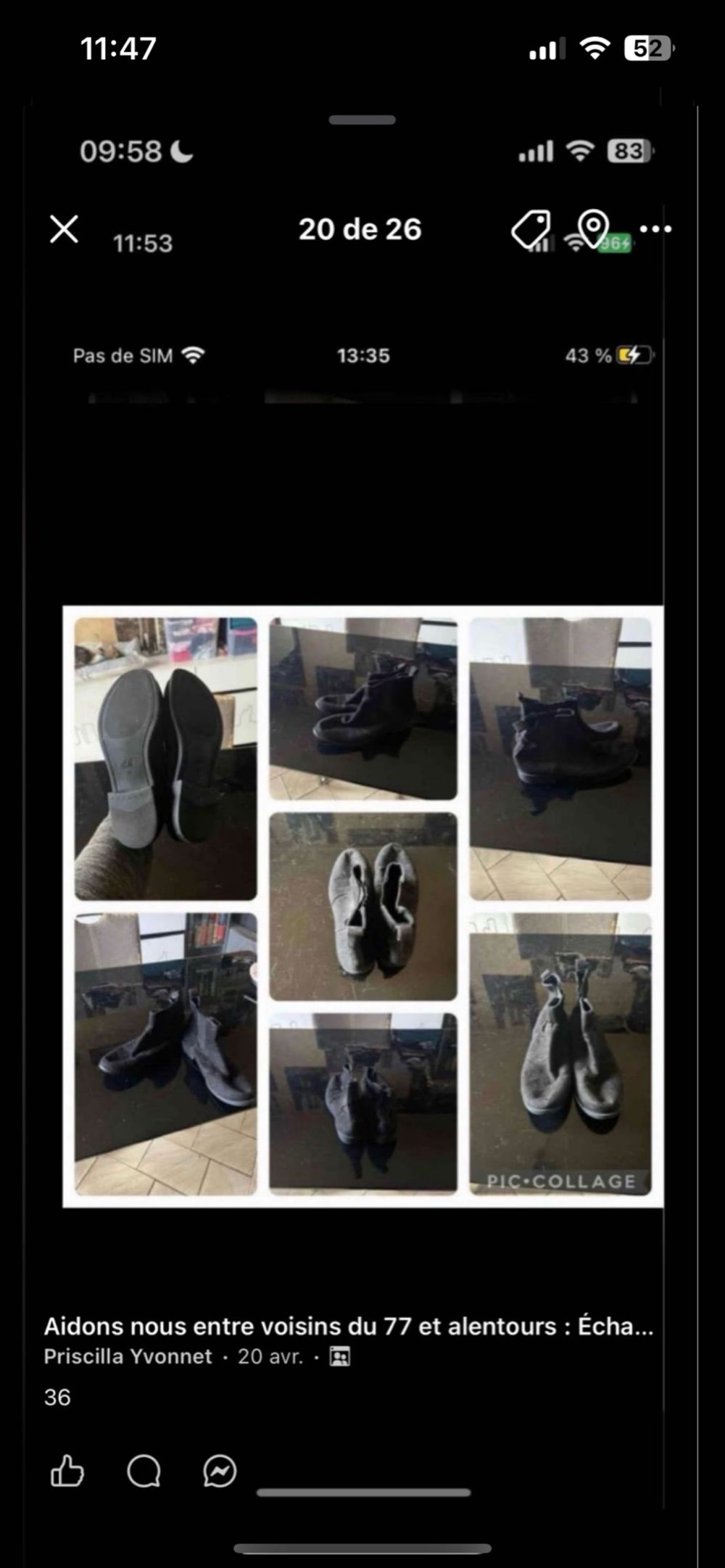
Task: Open the three-dot overflow menu
Action: tap(655, 229)
